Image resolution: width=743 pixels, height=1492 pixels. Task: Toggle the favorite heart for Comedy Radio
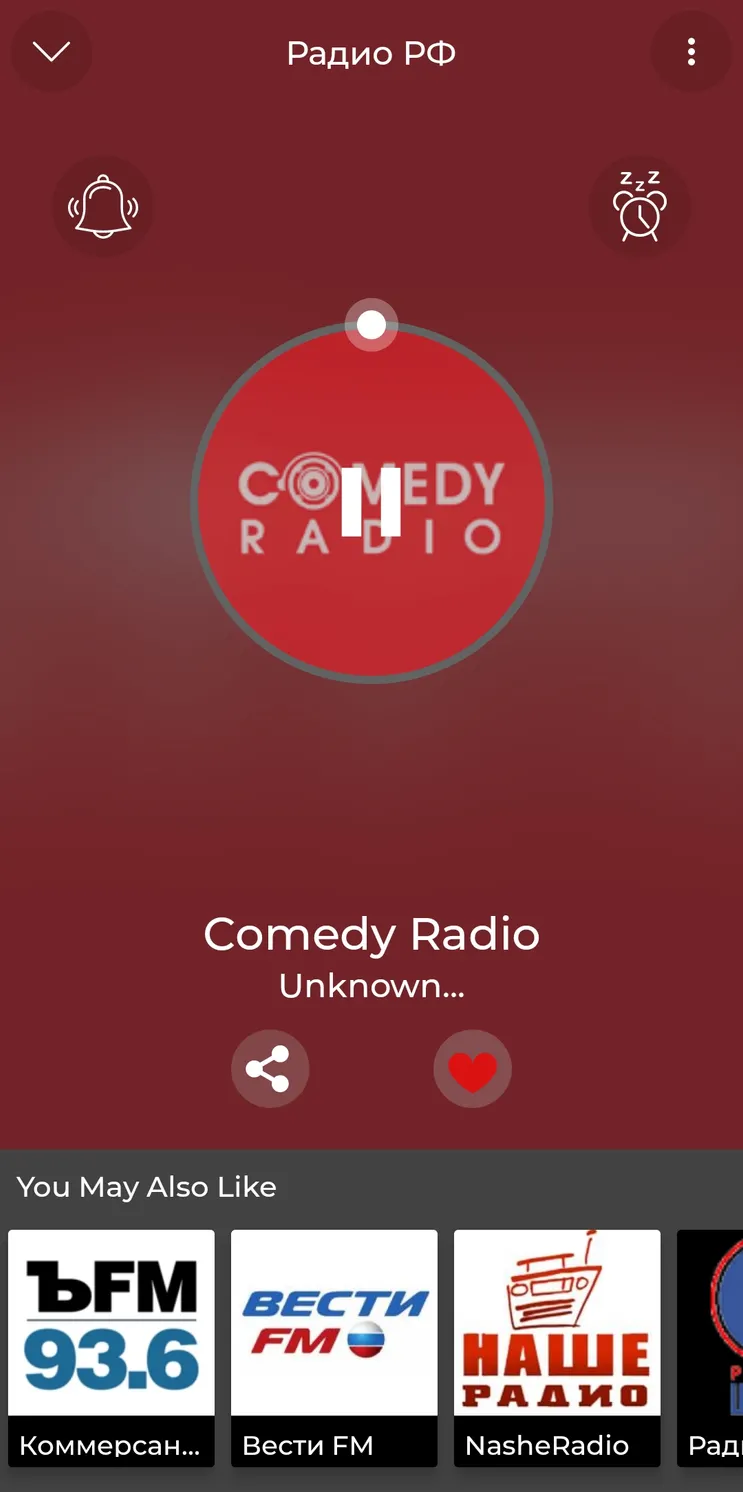472,1069
